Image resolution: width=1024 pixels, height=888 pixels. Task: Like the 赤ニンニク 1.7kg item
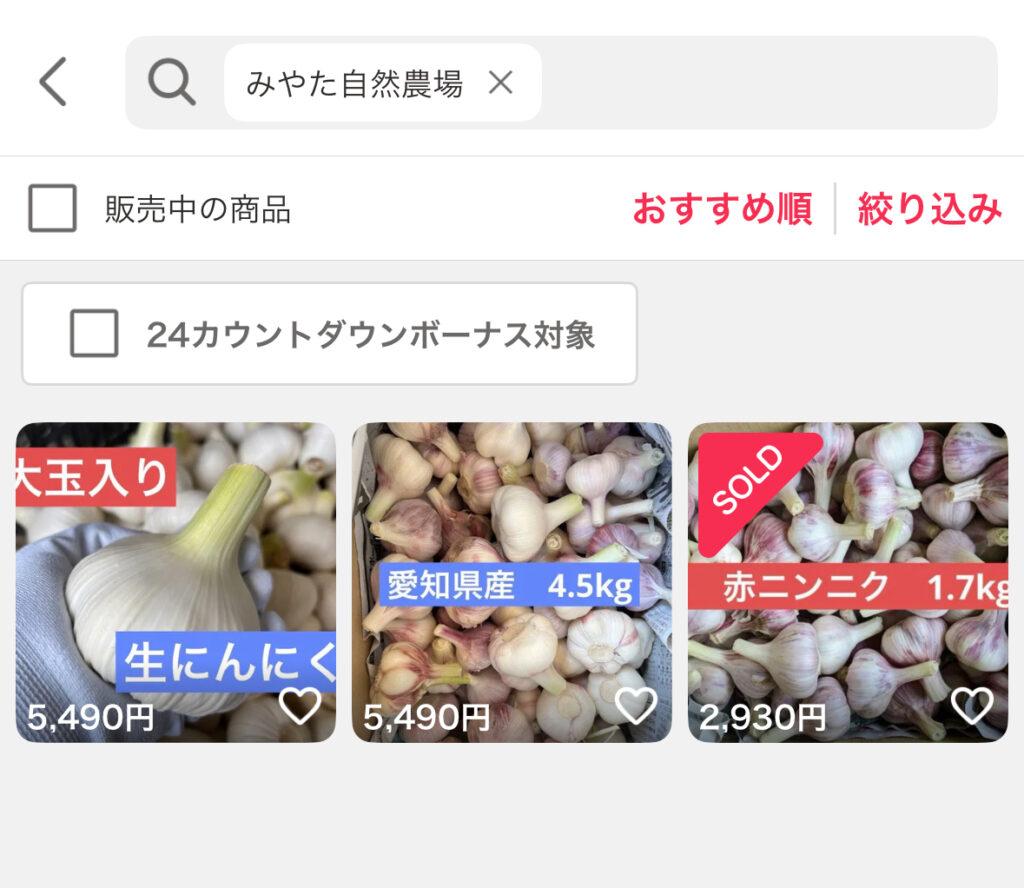click(972, 706)
